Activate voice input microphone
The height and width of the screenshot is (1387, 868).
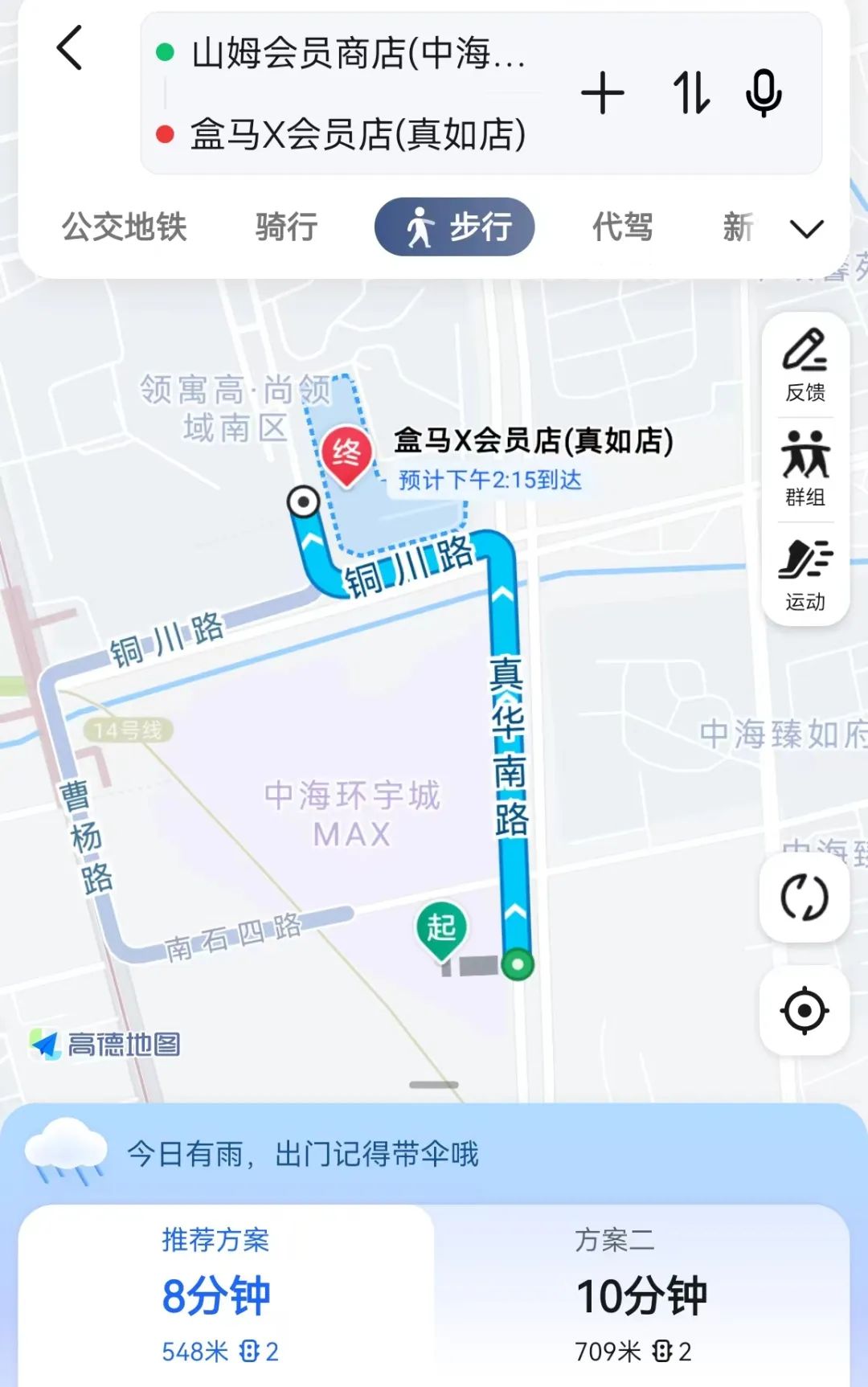(763, 93)
